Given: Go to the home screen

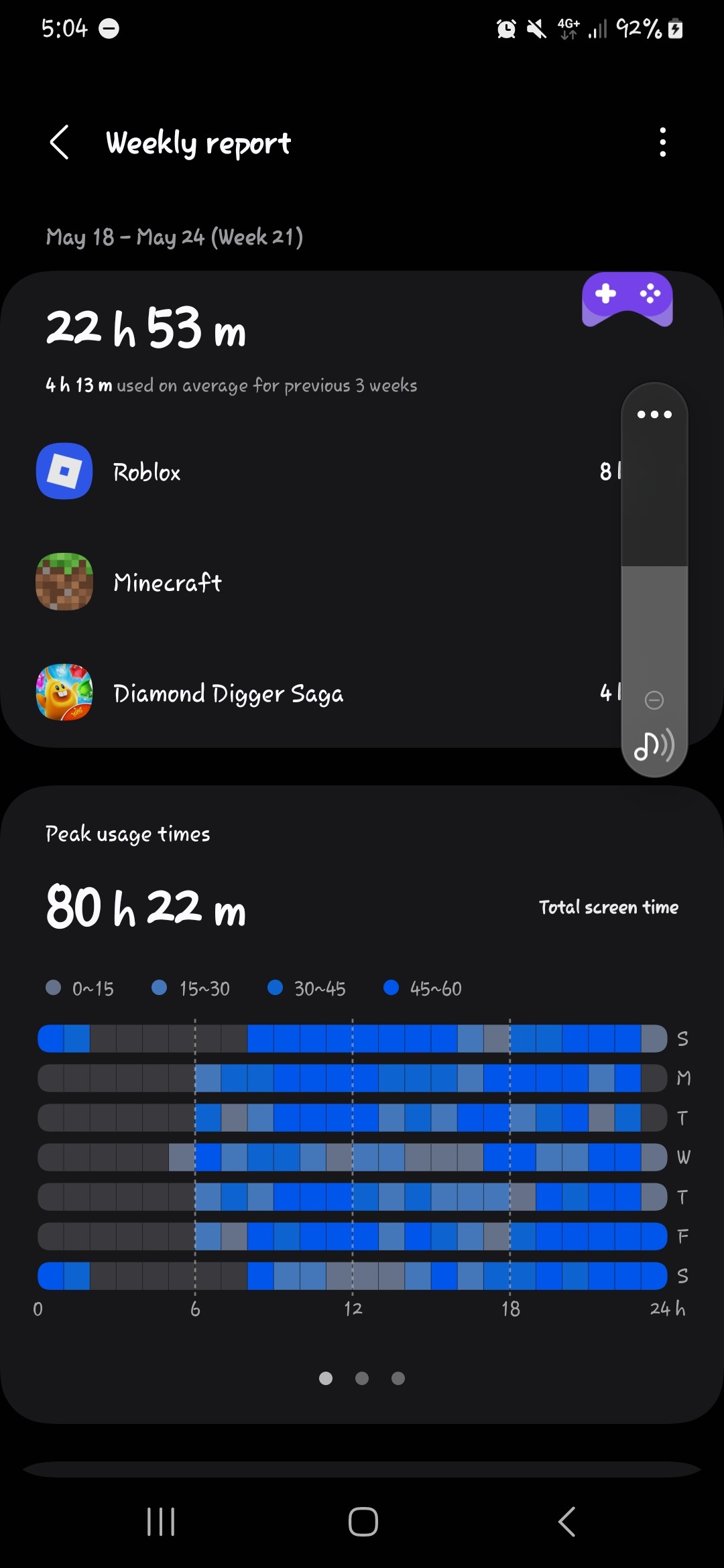Looking at the screenshot, I should (363, 1522).
